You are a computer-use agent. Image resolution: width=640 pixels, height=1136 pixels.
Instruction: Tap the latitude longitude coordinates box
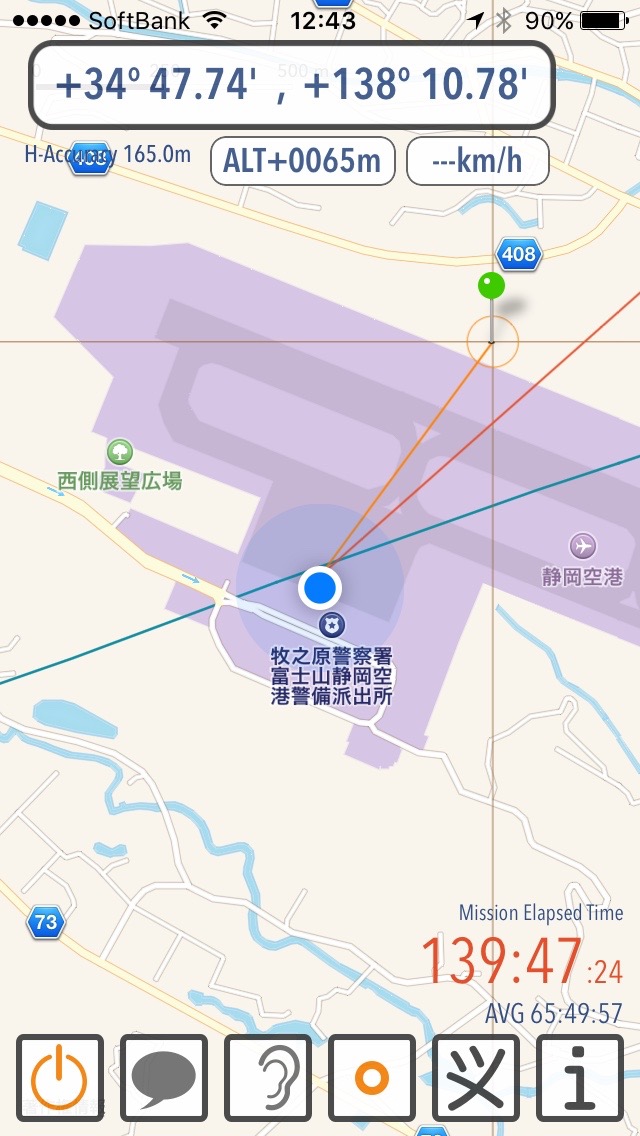point(291,85)
